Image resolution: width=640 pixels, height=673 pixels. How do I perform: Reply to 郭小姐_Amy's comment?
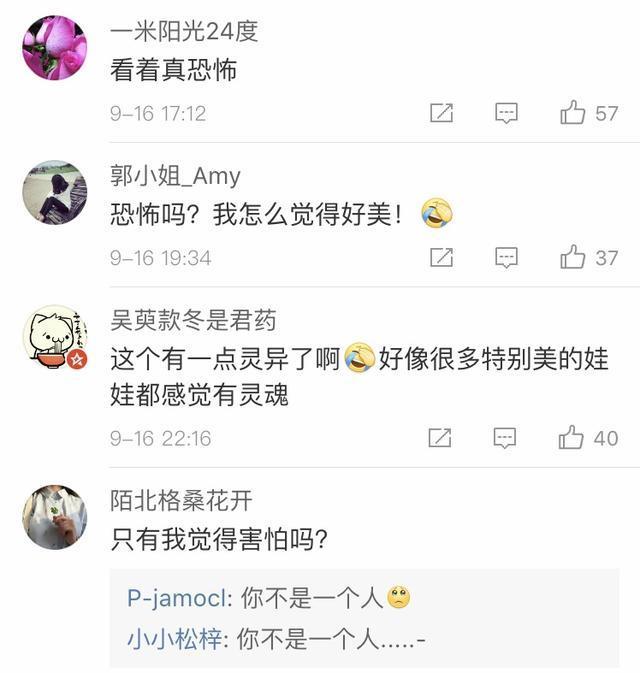pyautogui.click(x=507, y=258)
